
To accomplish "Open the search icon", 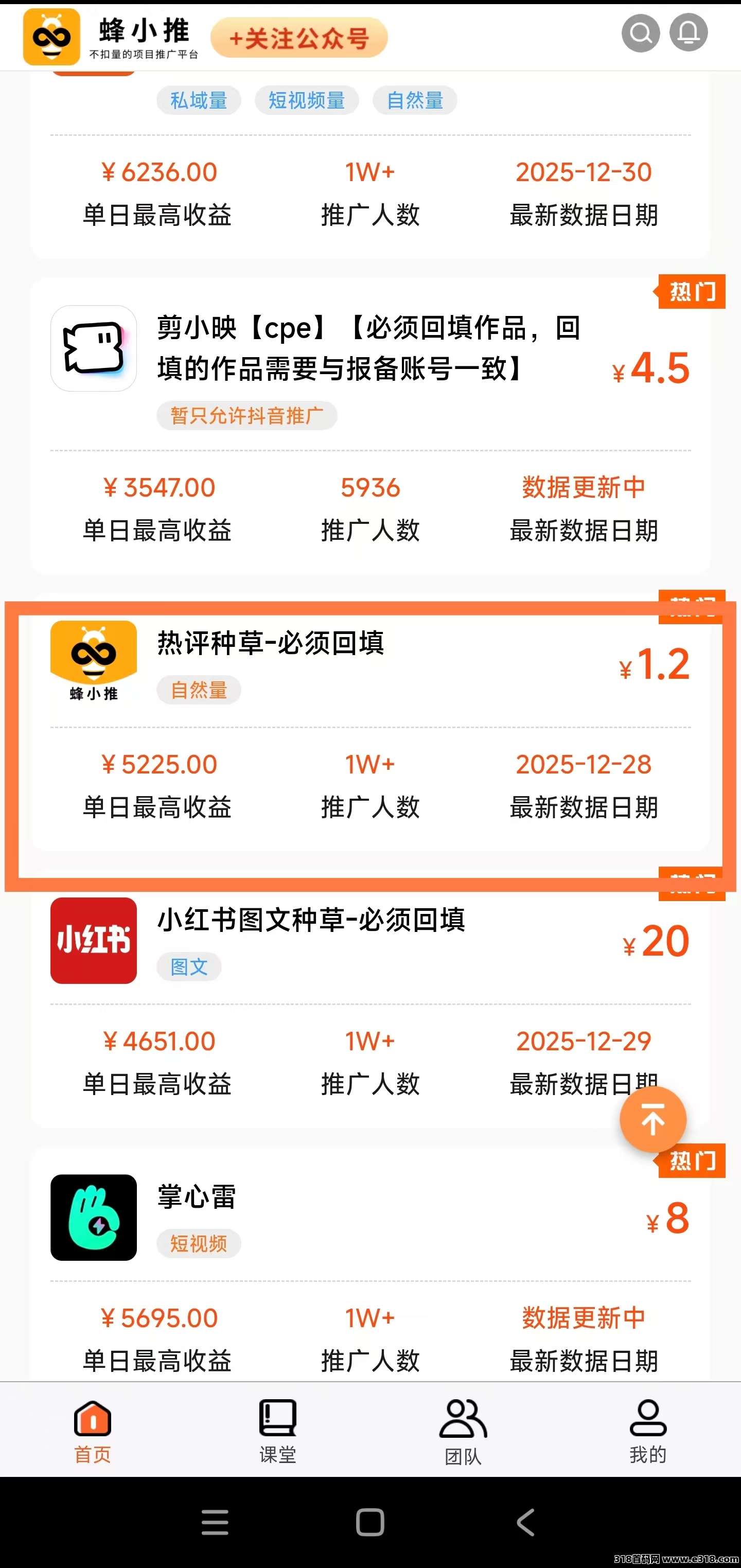I will (641, 33).
